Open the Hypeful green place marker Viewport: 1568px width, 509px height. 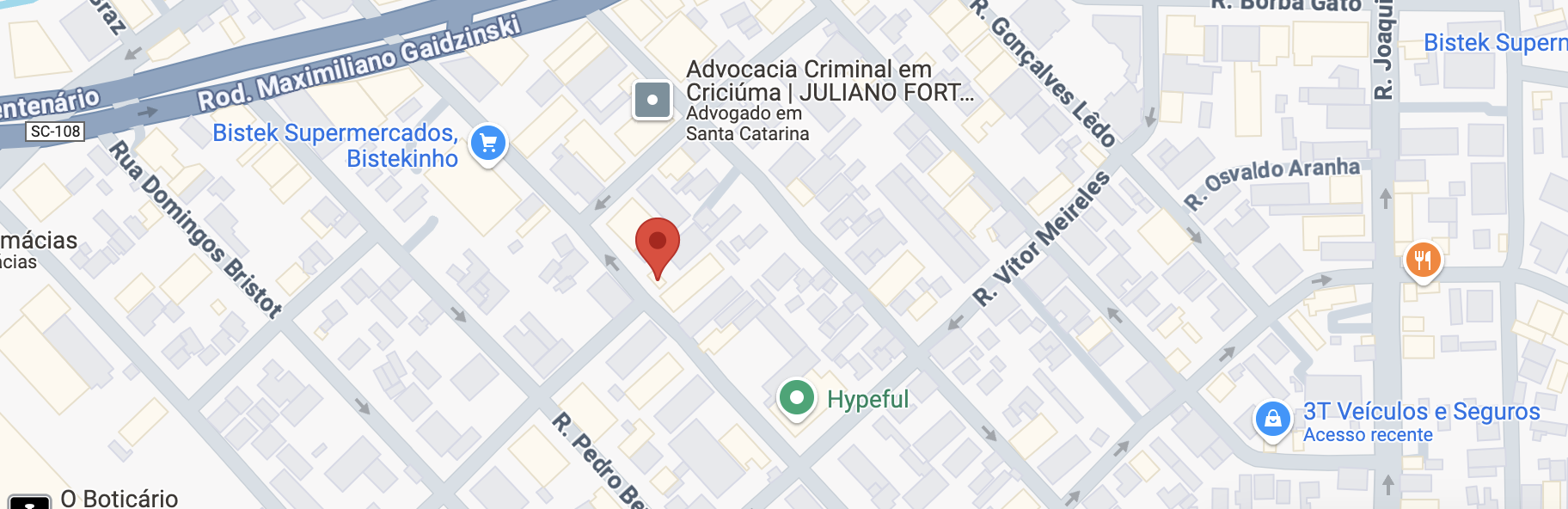[x=797, y=398]
